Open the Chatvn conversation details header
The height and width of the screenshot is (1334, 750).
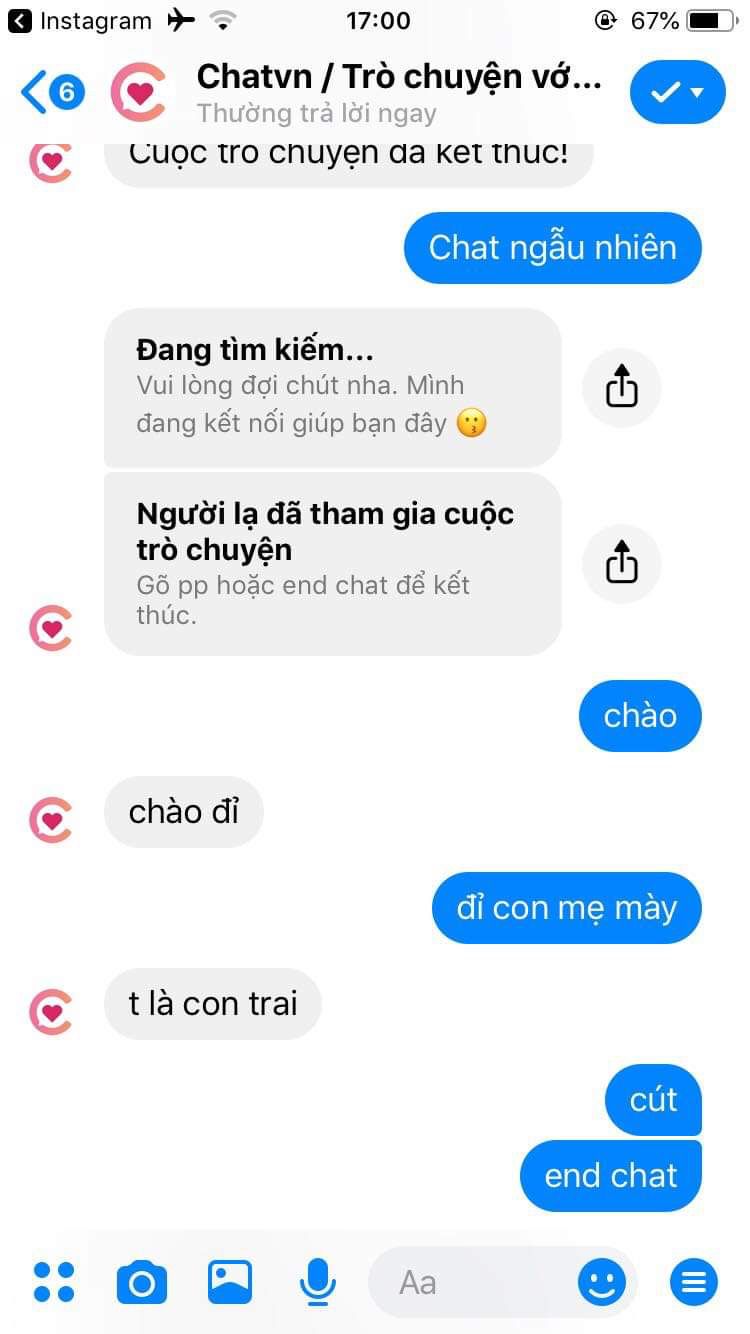click(398, 92)
